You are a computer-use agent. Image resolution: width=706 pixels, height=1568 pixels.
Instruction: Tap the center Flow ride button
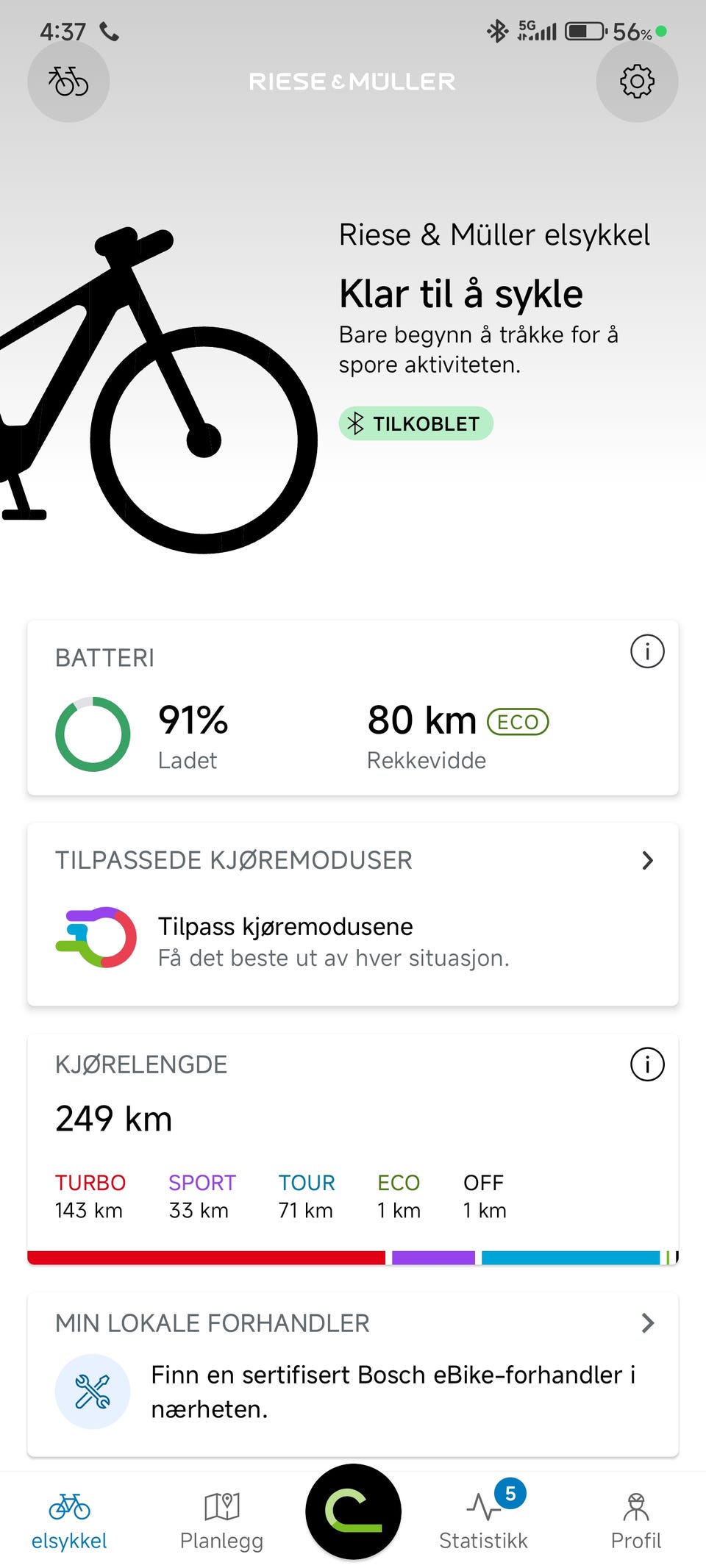click(353, 1511)
